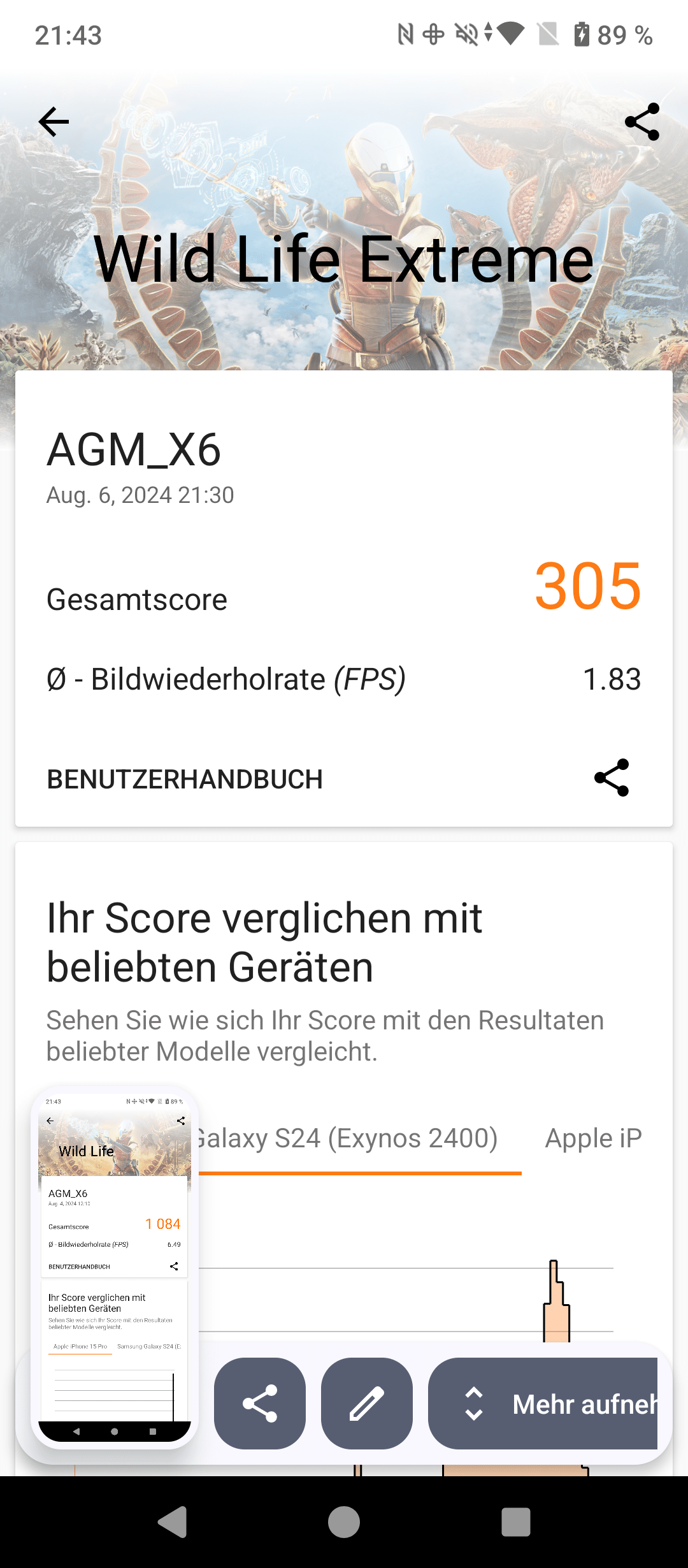The width and height of the screenshot is (688, 1568).
Task: Go to the home screen
Action: [344, 1522]
